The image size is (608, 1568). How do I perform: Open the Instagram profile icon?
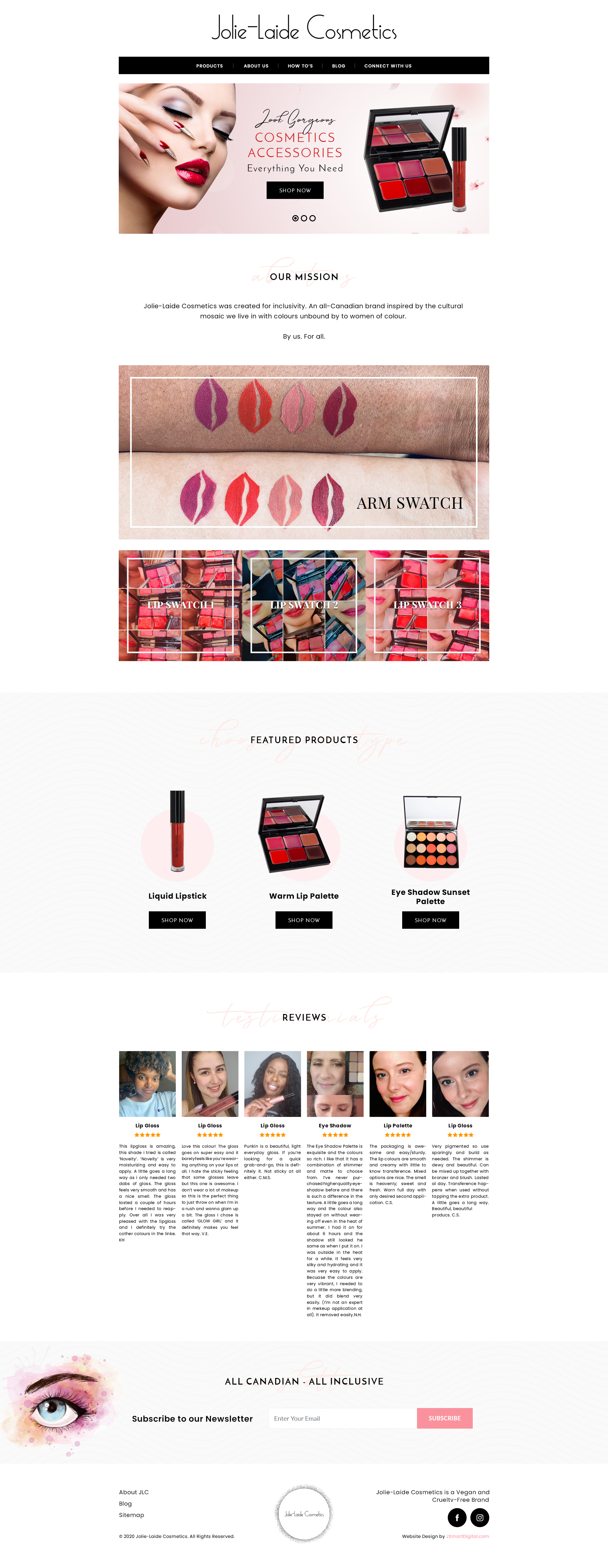479,1518
